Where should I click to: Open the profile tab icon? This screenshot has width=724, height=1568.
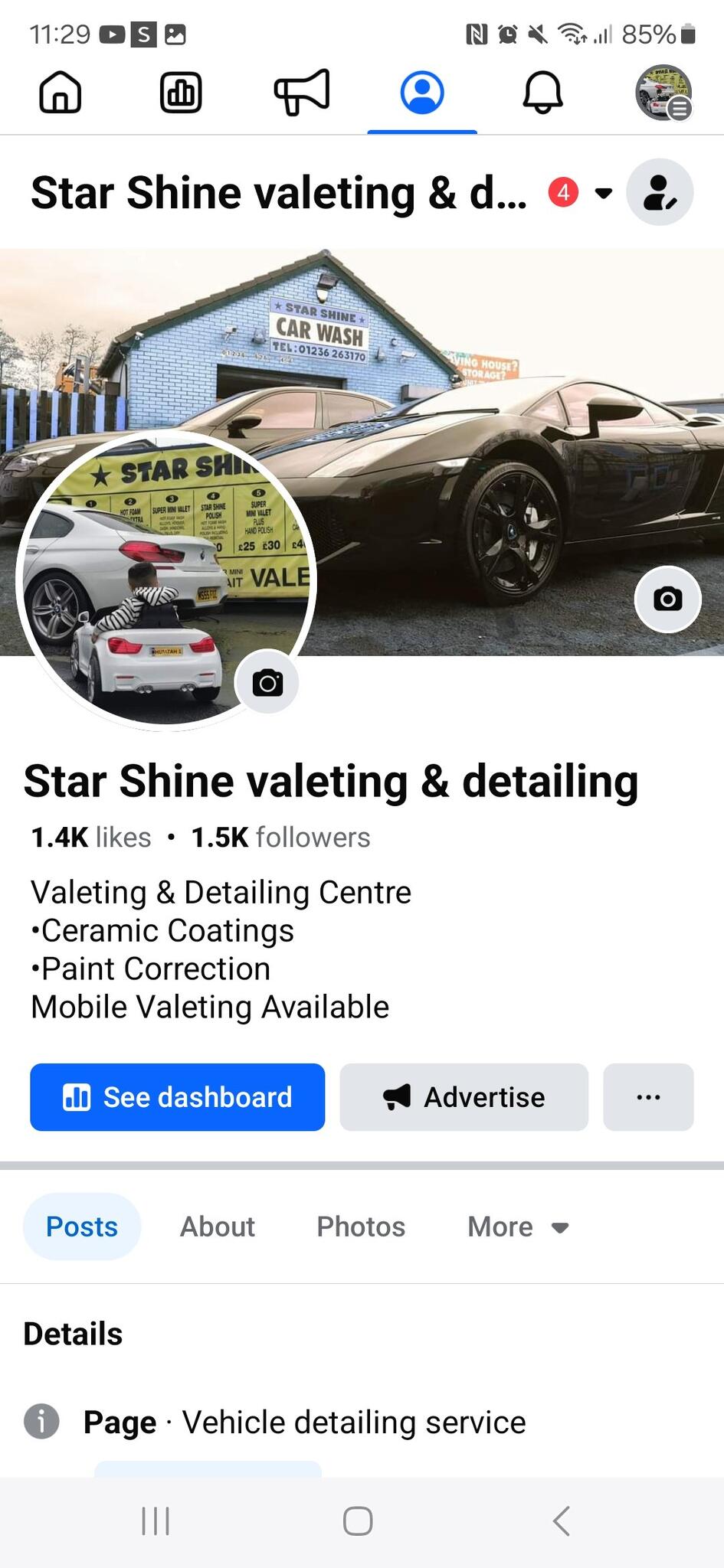[x=422, y=93]
